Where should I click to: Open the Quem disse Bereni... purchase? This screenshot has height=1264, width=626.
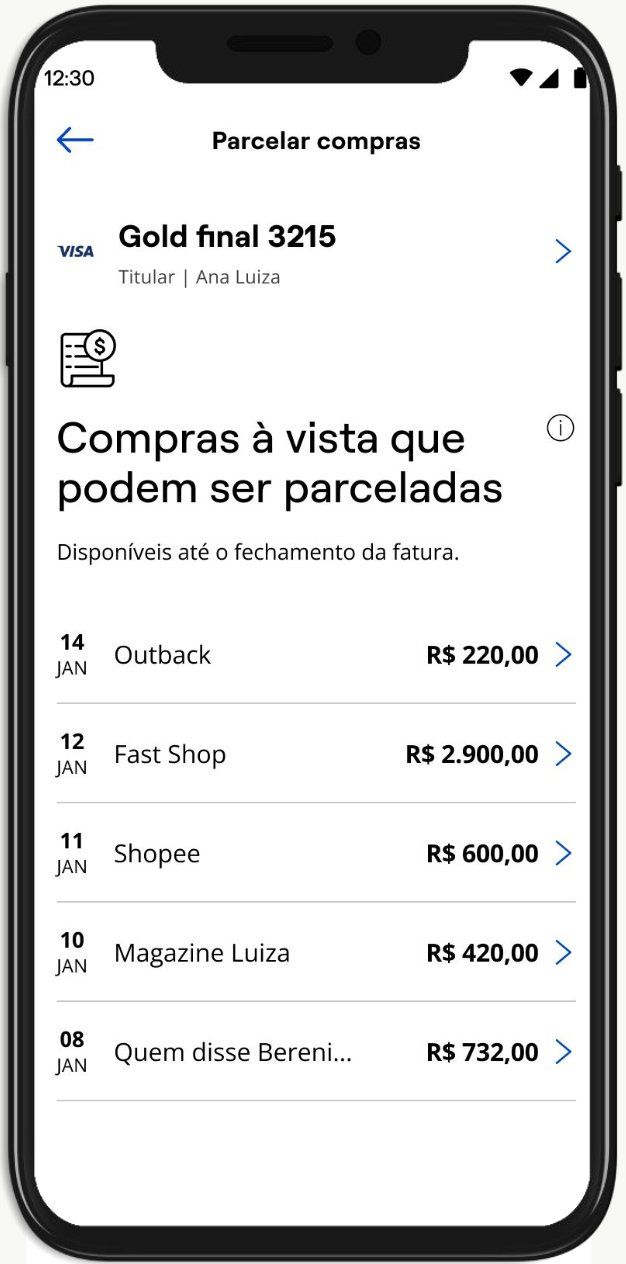point(315,1051)
